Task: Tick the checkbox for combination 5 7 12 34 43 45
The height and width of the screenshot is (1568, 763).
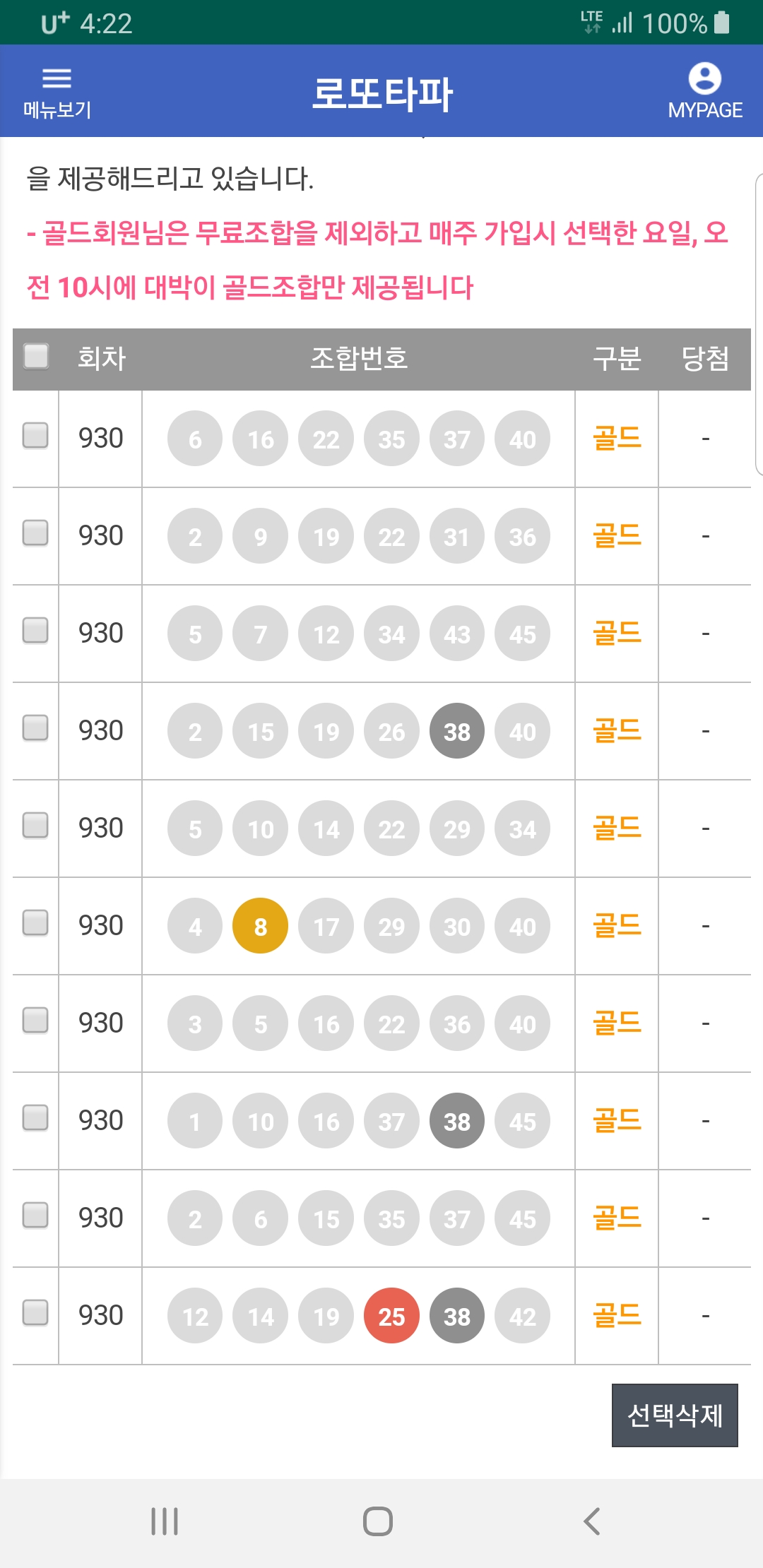Action: tap(35, 631)
